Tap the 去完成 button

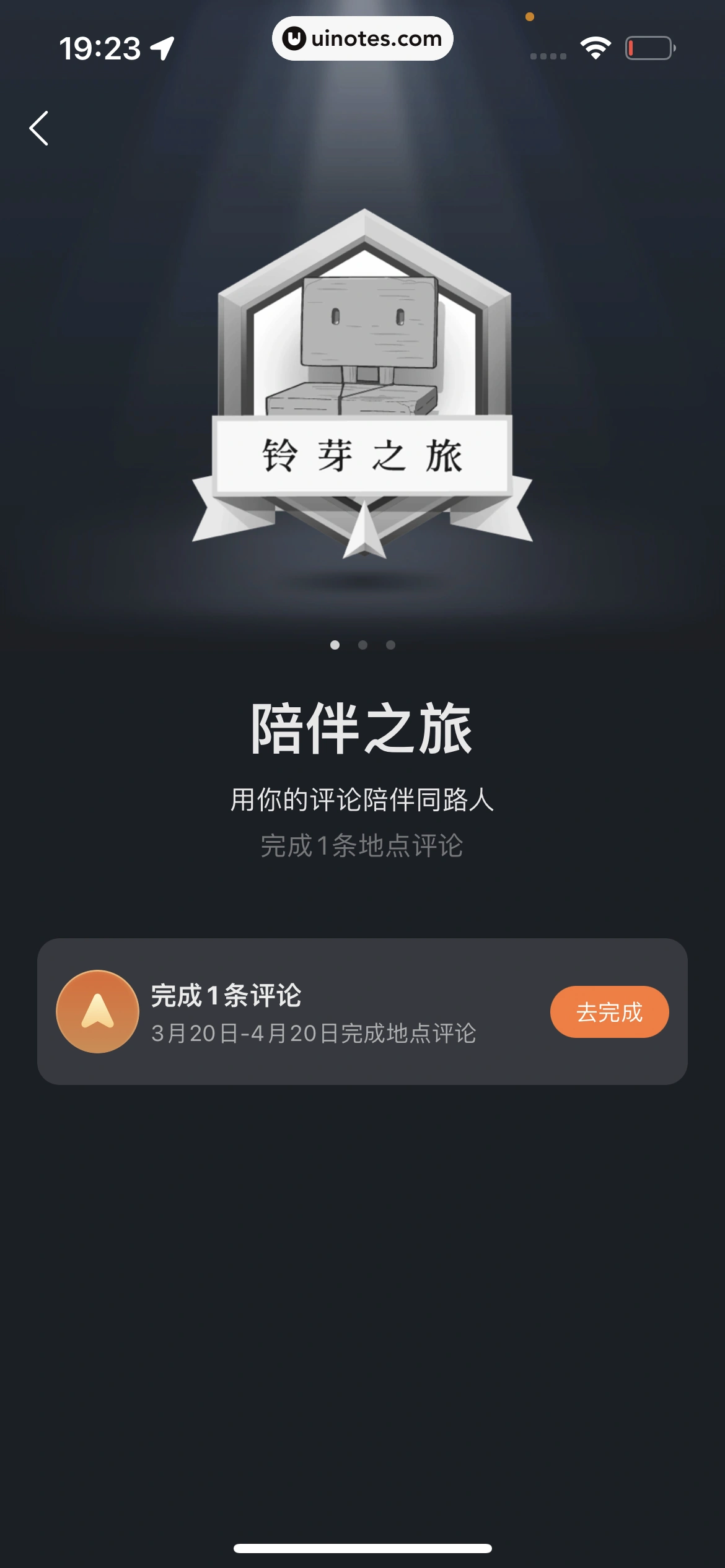[609, 1012]
